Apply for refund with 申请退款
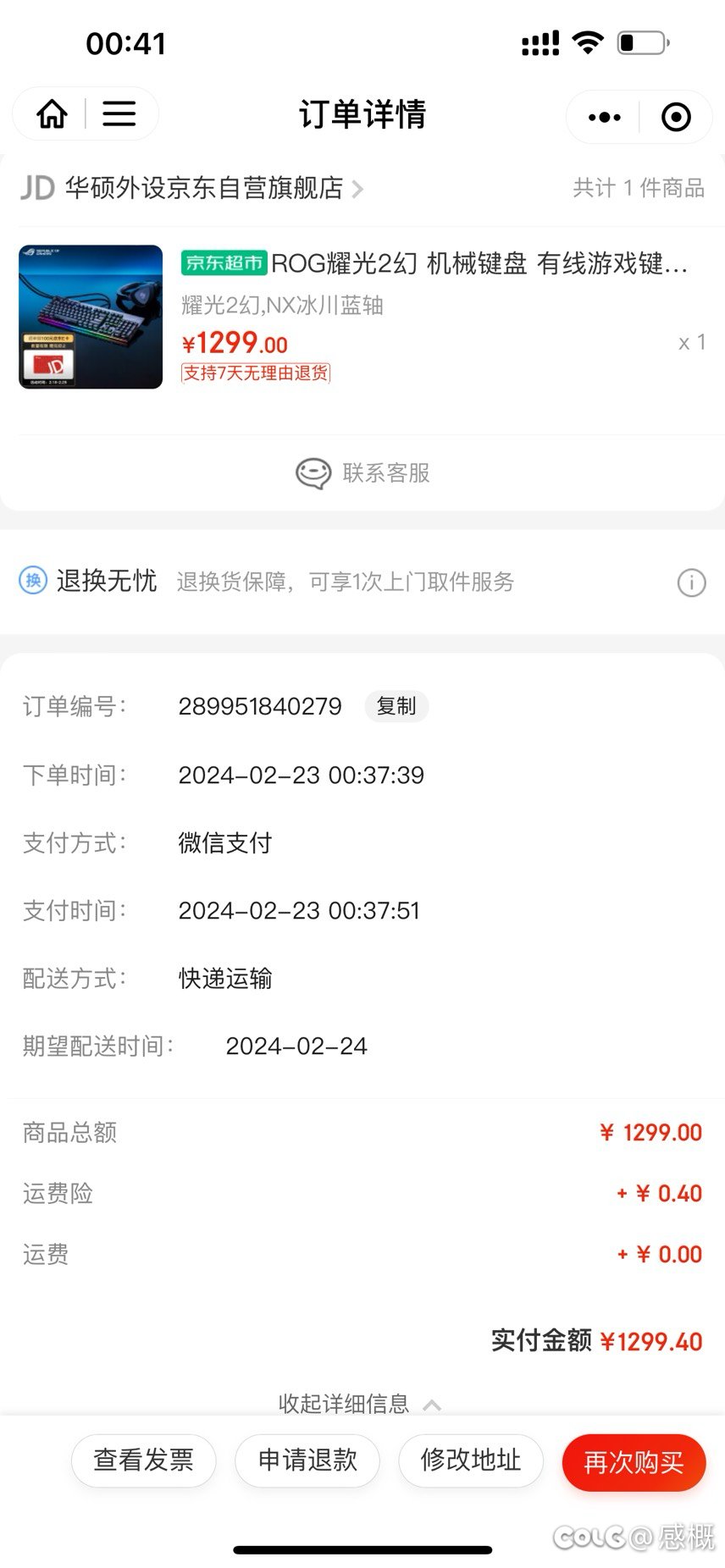 tap(307, 1460)
